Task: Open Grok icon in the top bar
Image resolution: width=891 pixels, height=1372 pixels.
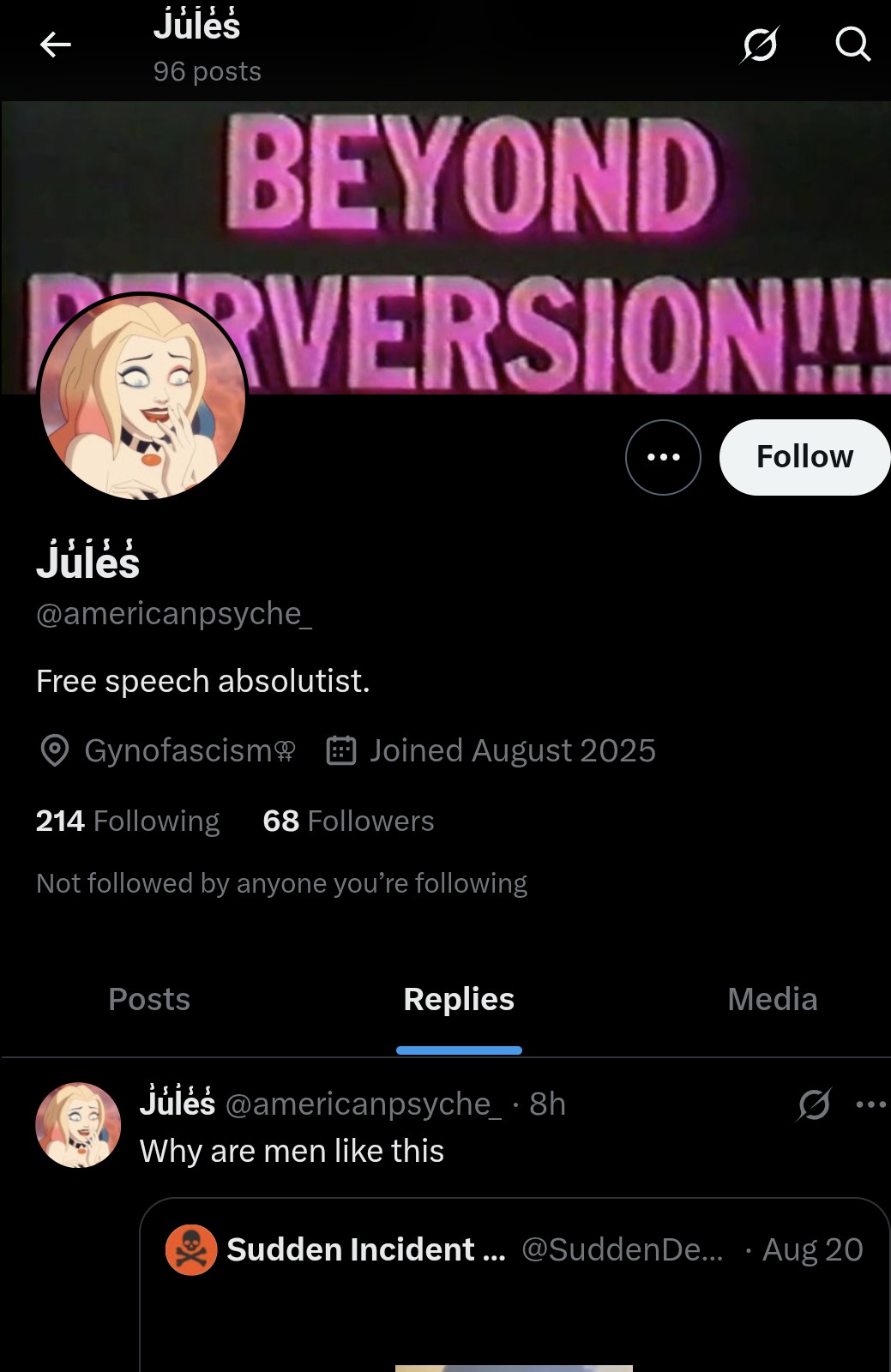Action: coord(759,45)
